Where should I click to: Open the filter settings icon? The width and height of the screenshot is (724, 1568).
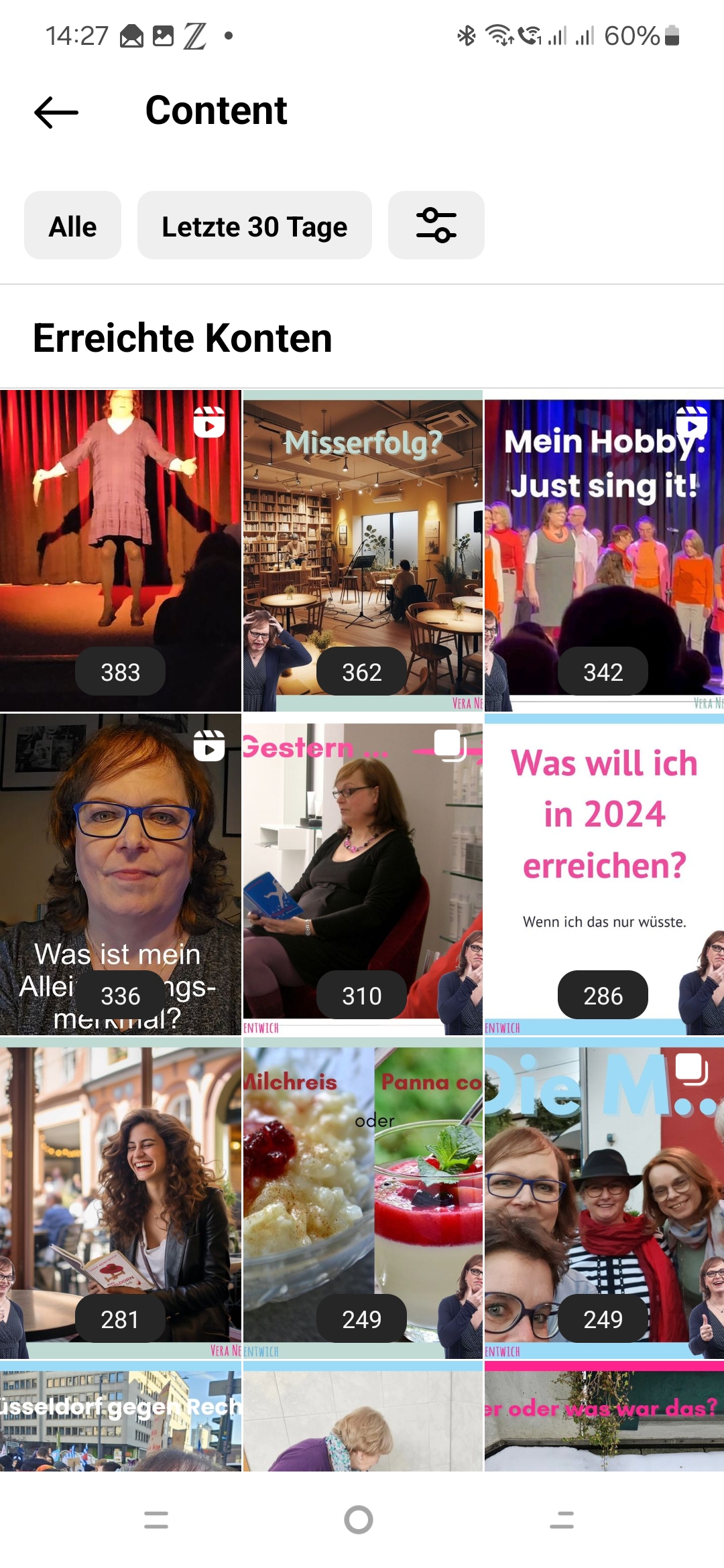point(436,226)
